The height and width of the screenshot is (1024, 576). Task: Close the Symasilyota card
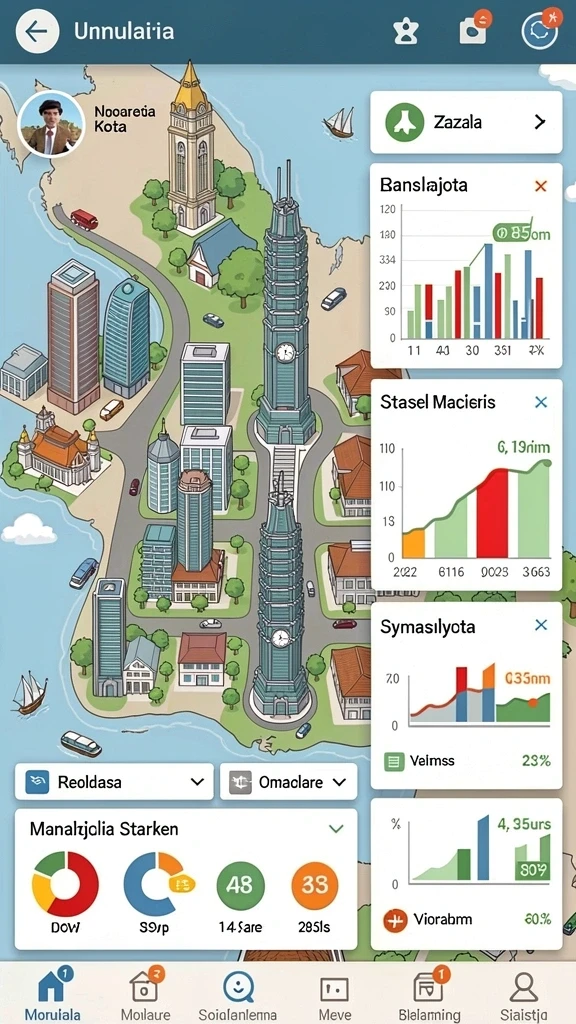point(541,626)
